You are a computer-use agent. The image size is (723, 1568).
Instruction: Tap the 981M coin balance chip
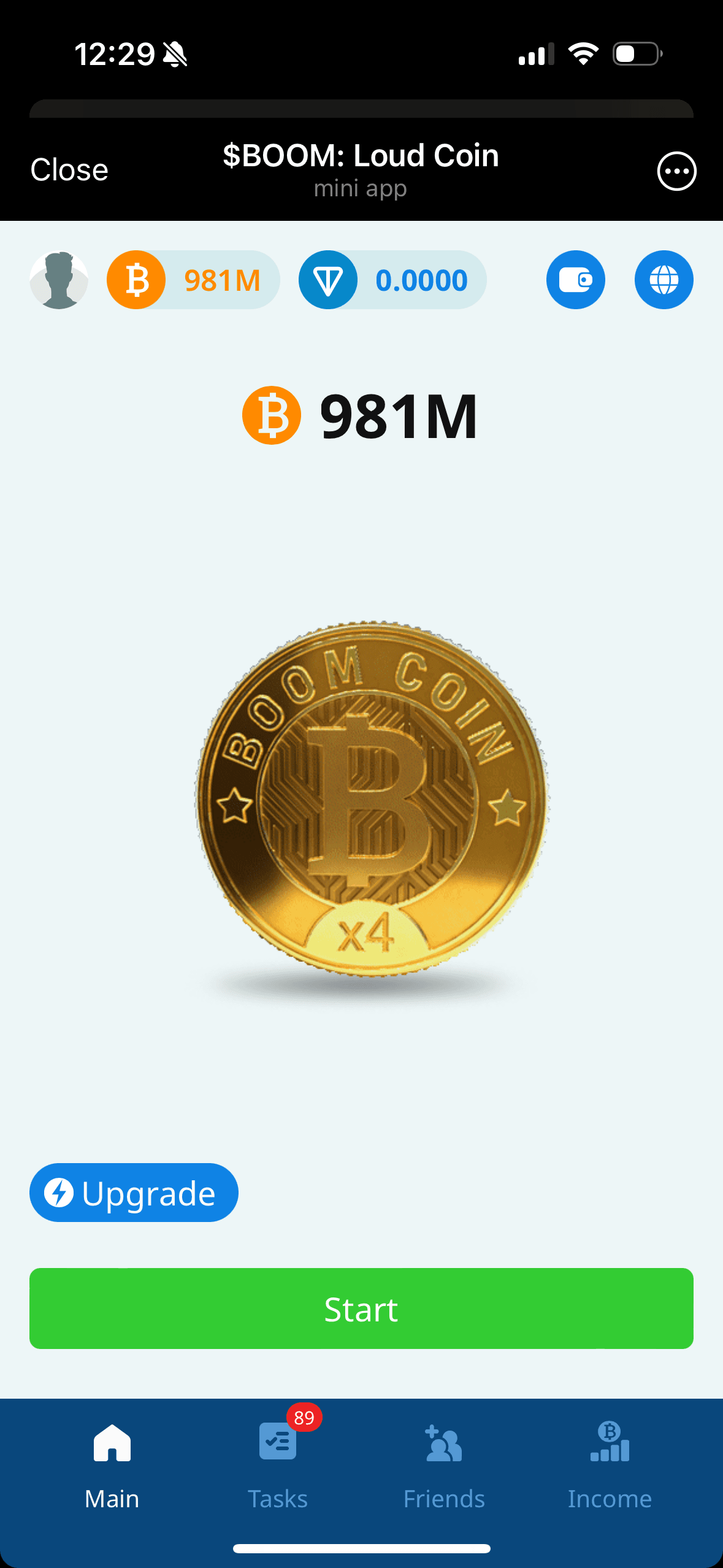194,280
